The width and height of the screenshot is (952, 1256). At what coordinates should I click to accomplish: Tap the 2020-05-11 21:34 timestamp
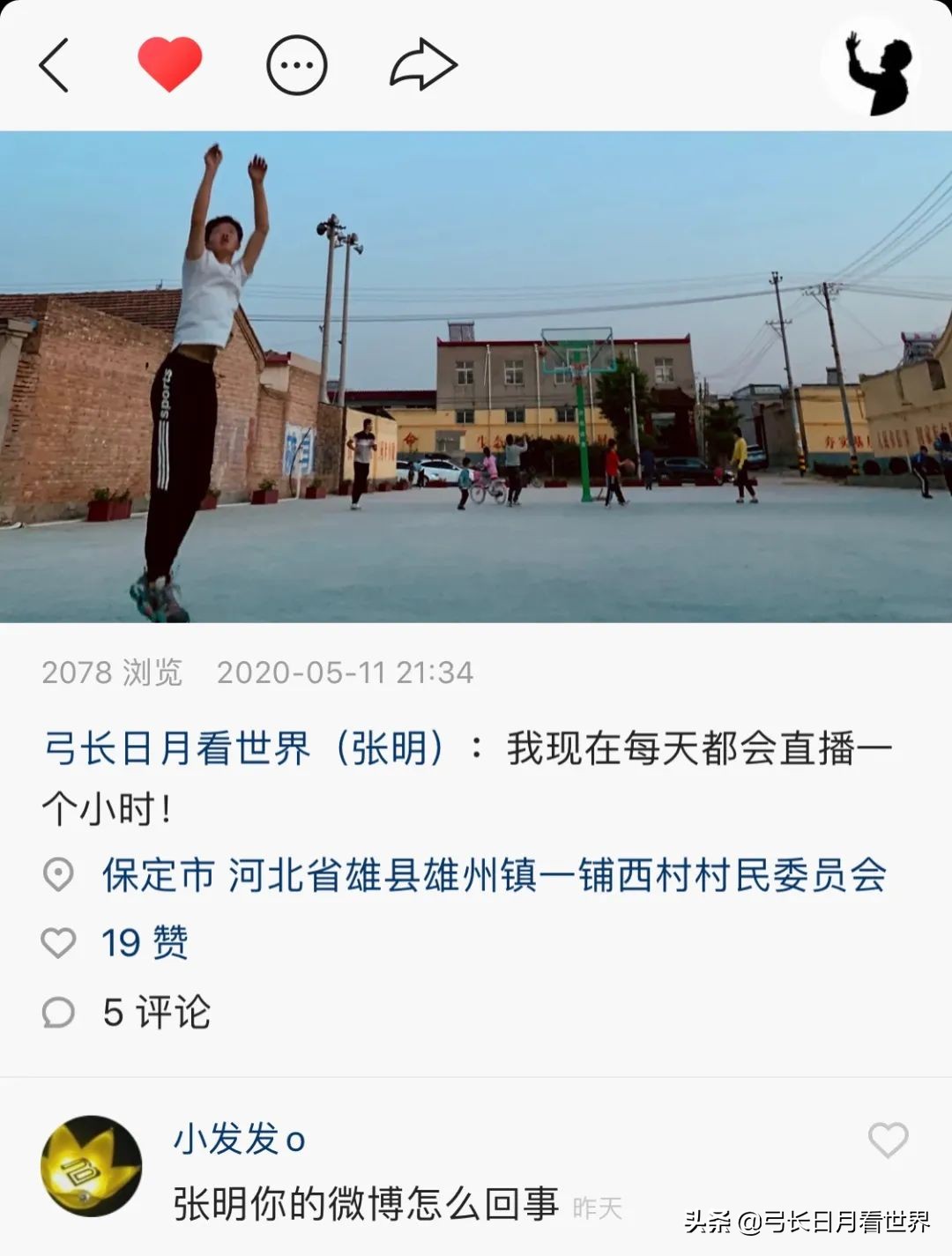coord(346,673)
